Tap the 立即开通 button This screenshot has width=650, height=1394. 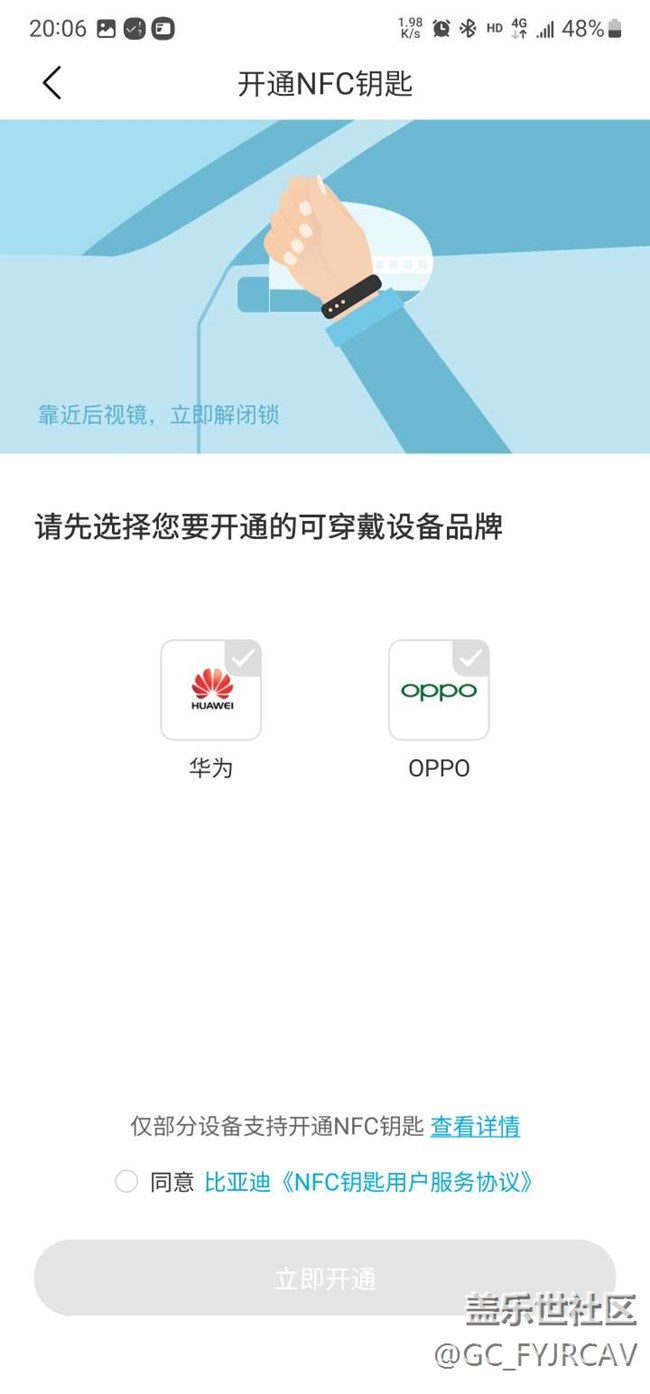pos(324,1278)
